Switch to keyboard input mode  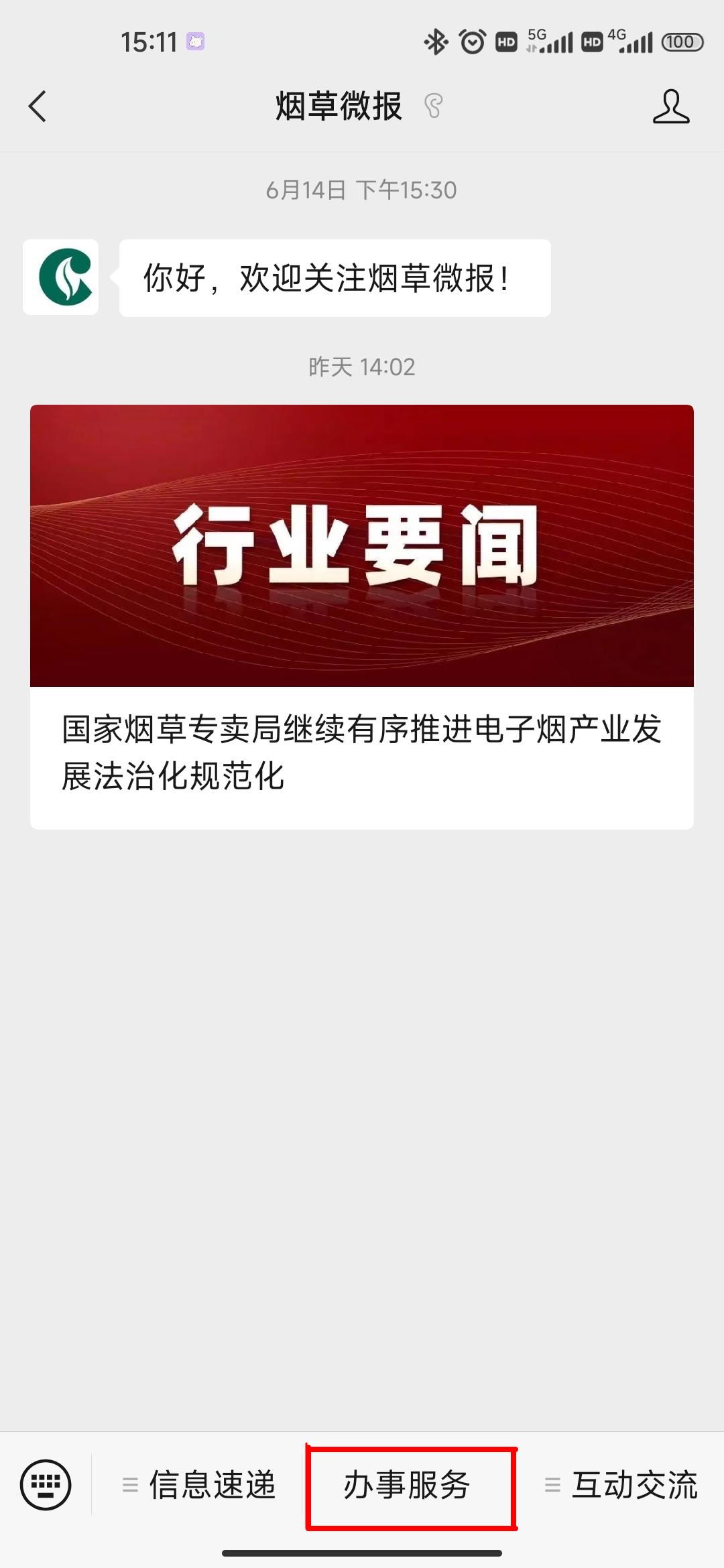46,1485
